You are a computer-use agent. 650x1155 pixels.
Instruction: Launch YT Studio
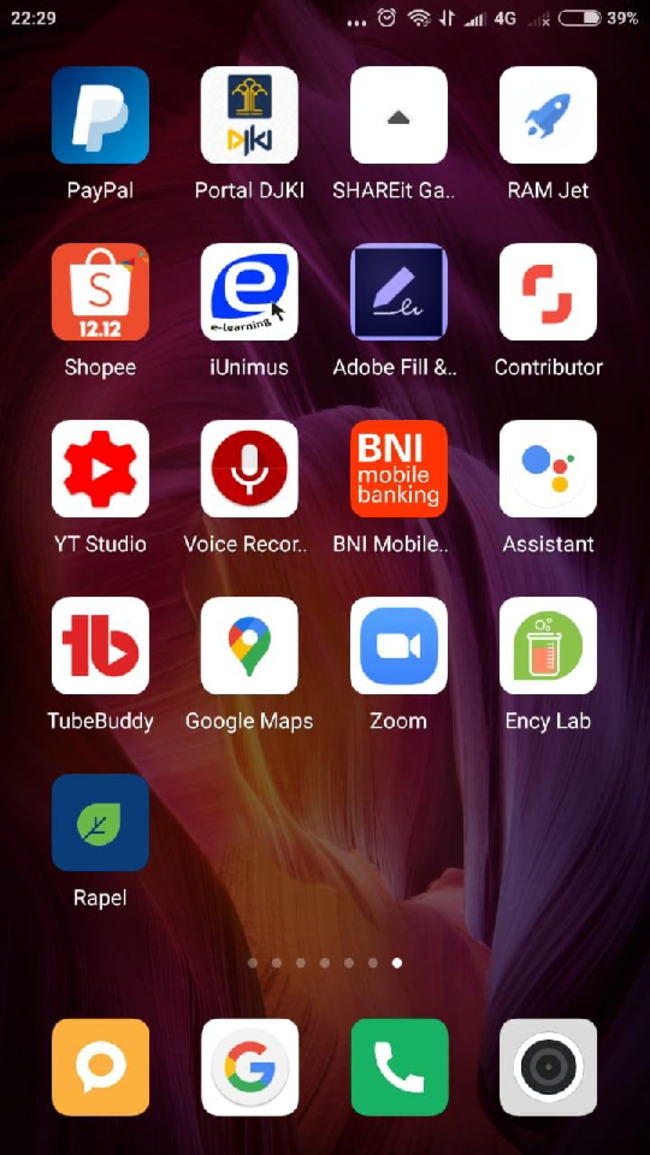coord(100,469)
